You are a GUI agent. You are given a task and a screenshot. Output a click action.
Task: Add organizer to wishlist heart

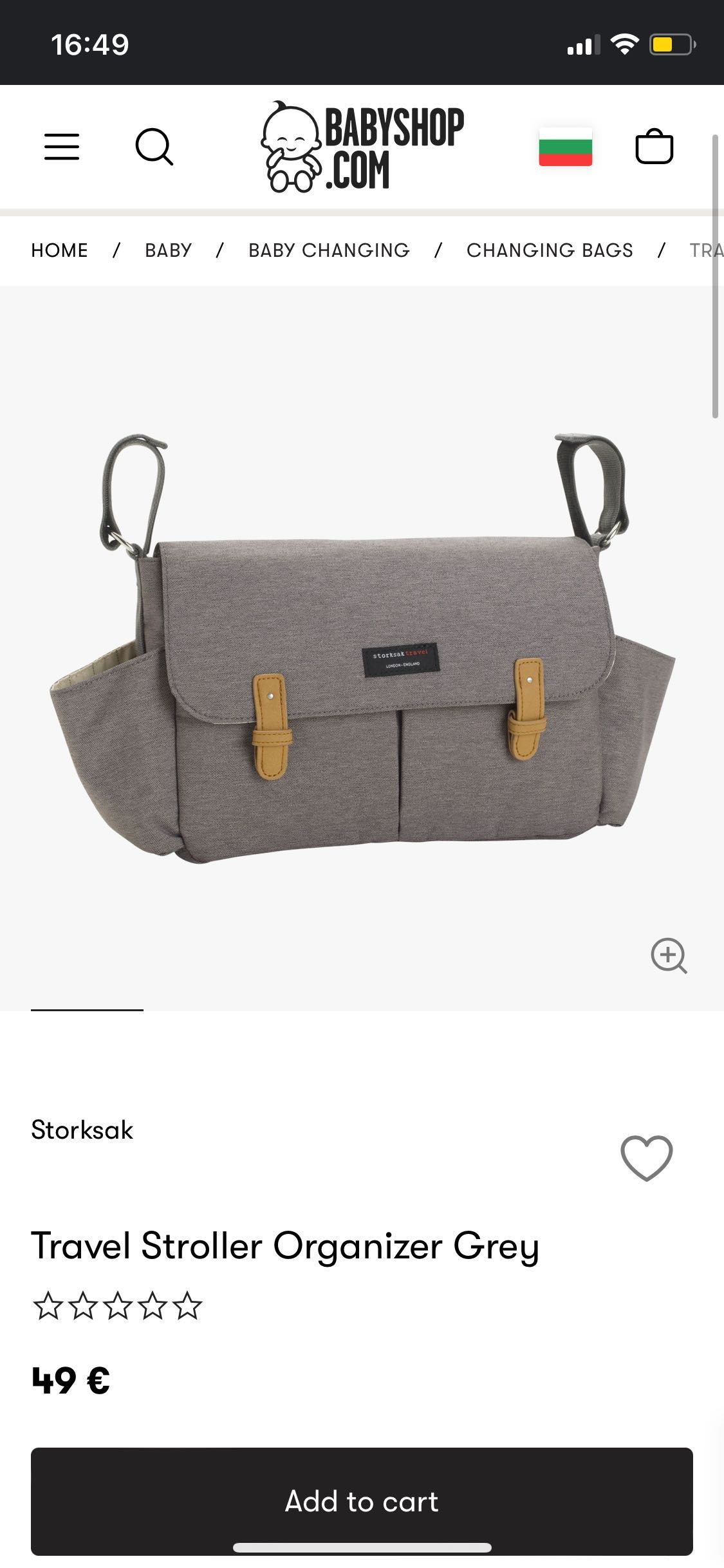pyautogui.click(x=646, y=1158)
